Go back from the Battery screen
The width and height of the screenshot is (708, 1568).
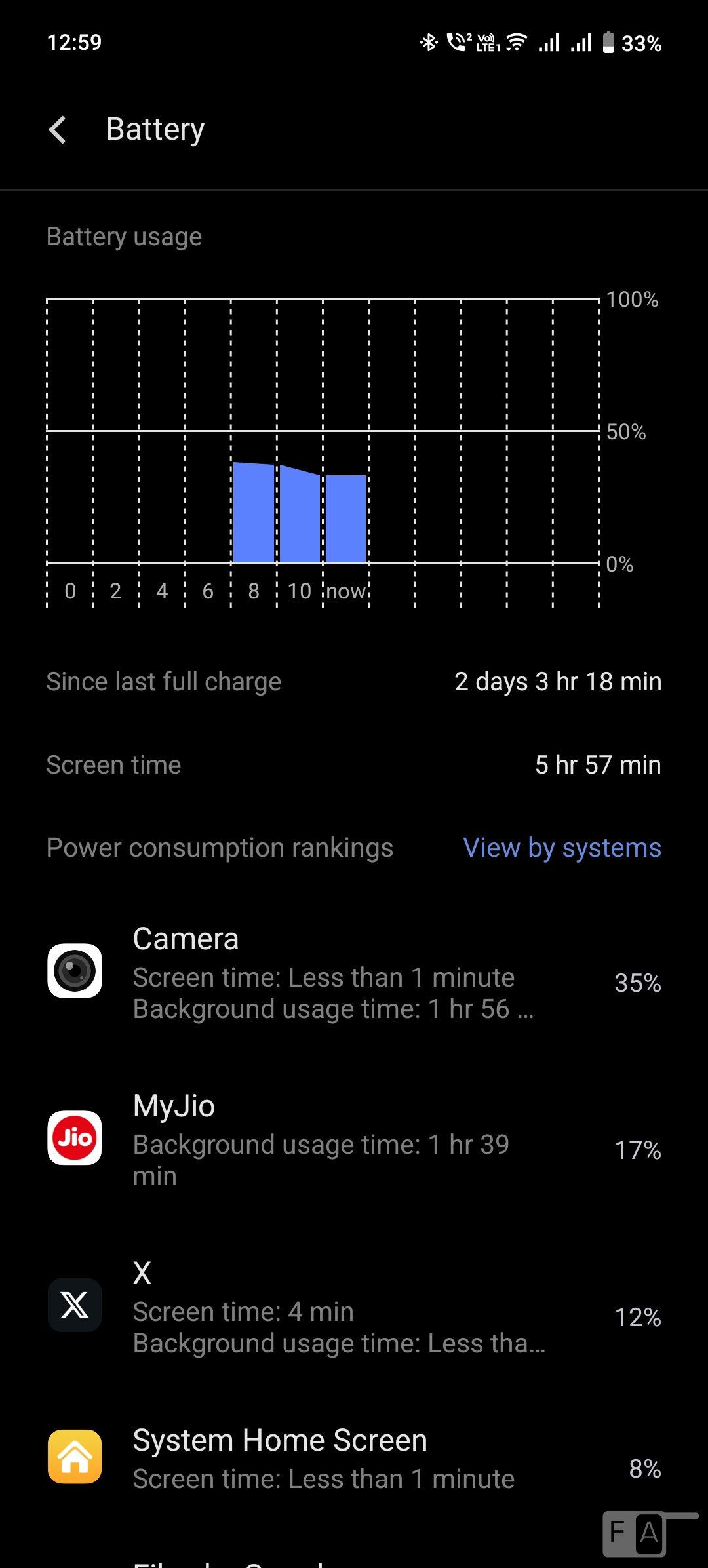click(x=58, y=129)
